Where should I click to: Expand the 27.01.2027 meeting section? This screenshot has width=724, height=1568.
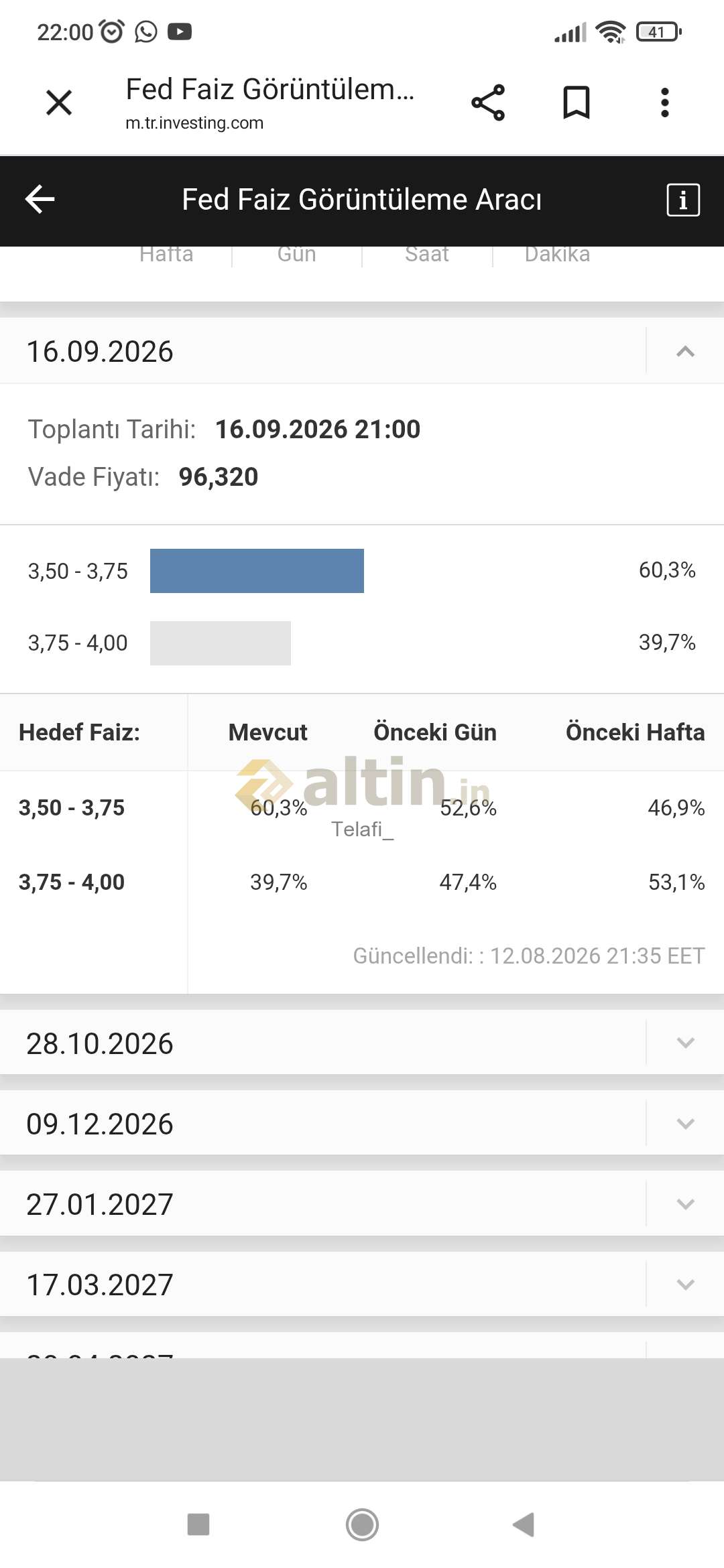point(685,1204)
